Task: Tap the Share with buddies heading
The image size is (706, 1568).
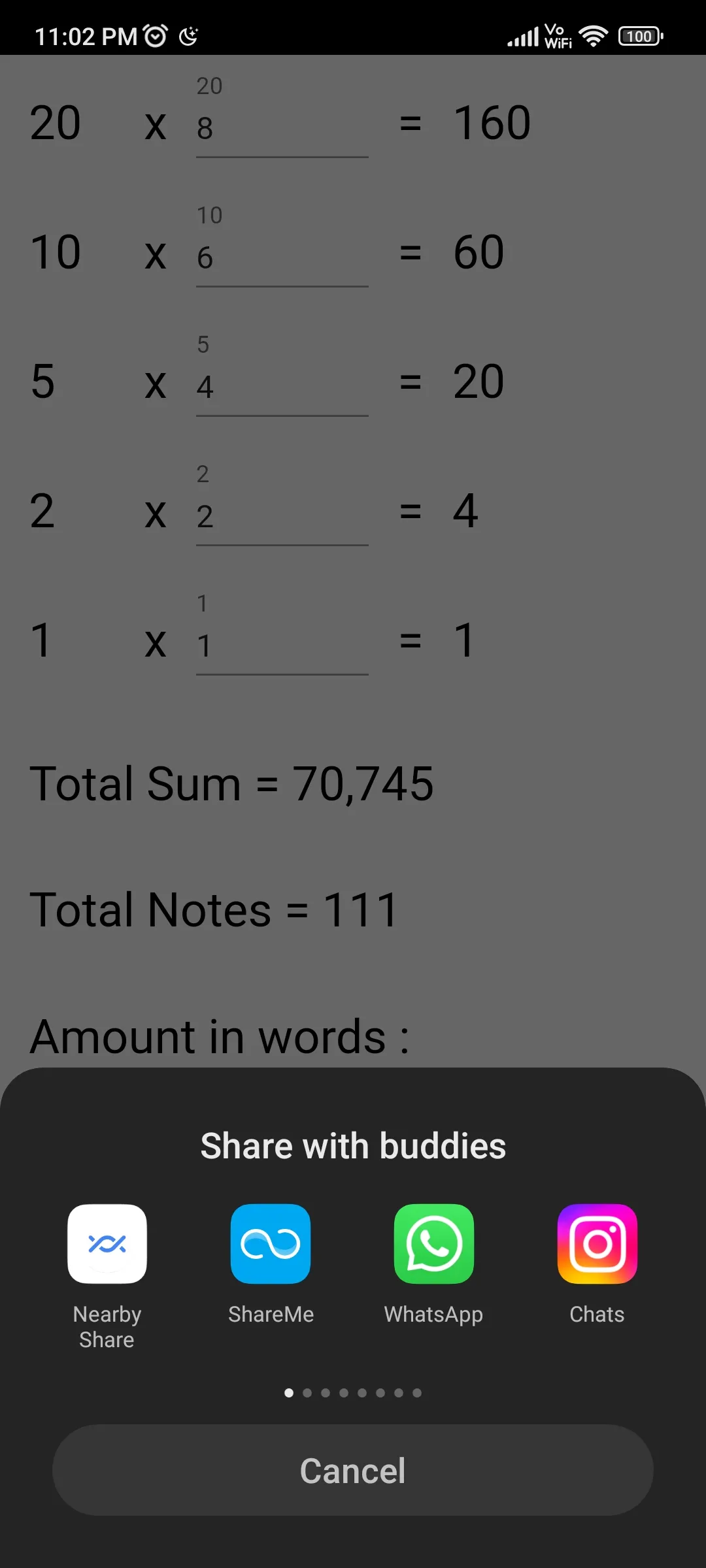Action: (x=353, y=1145)
